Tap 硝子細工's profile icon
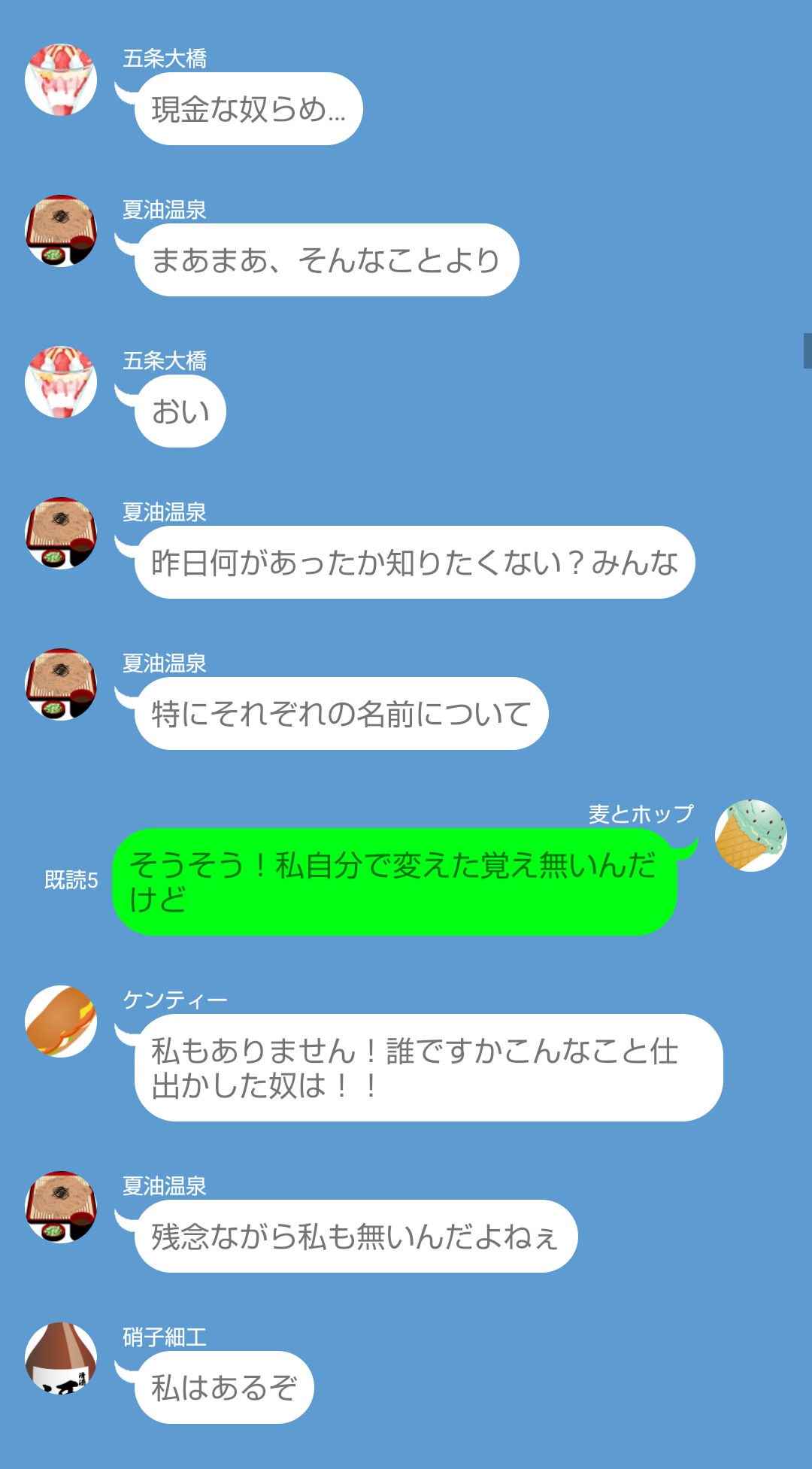This screenshot has width=812, height=1469. (x=61, y=1358)
